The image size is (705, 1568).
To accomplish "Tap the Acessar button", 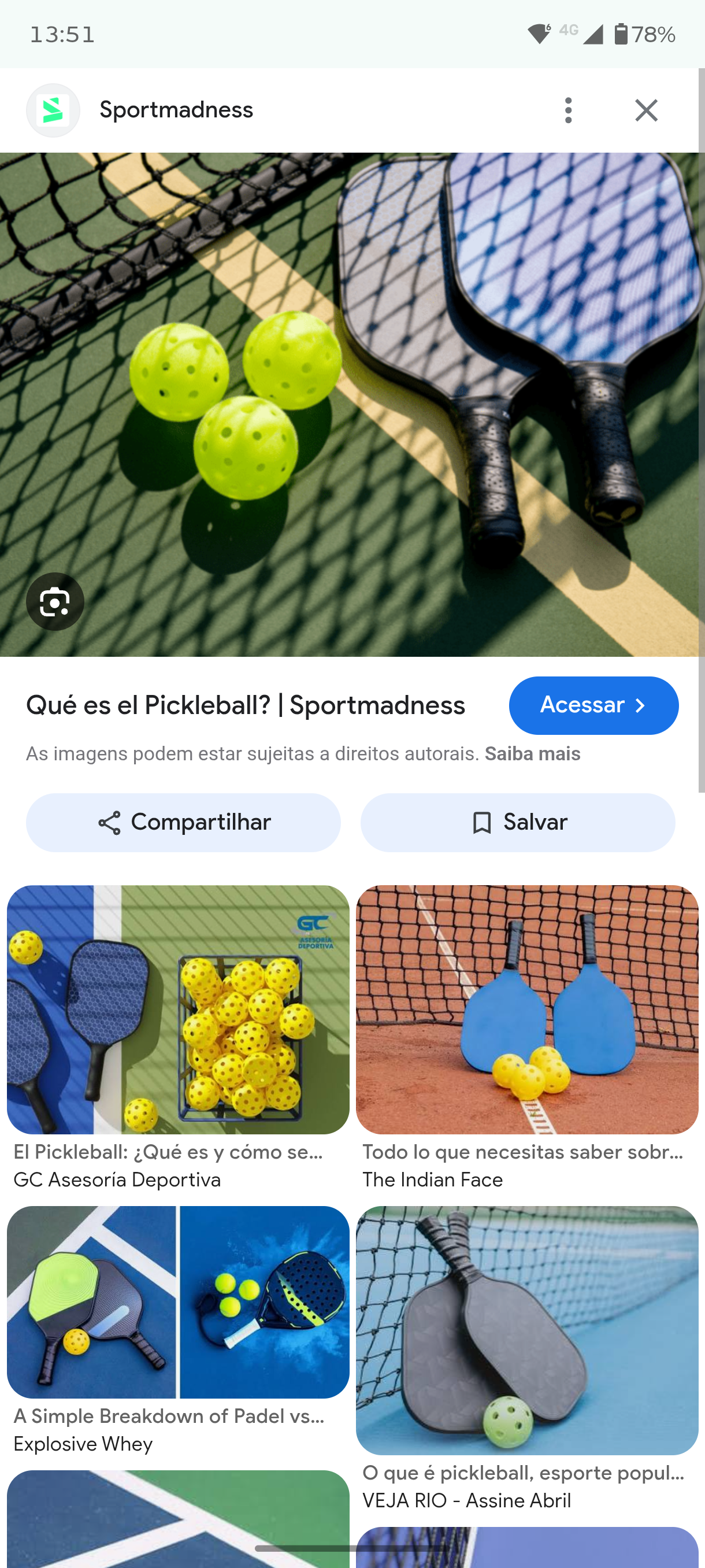I will point(593,705).
